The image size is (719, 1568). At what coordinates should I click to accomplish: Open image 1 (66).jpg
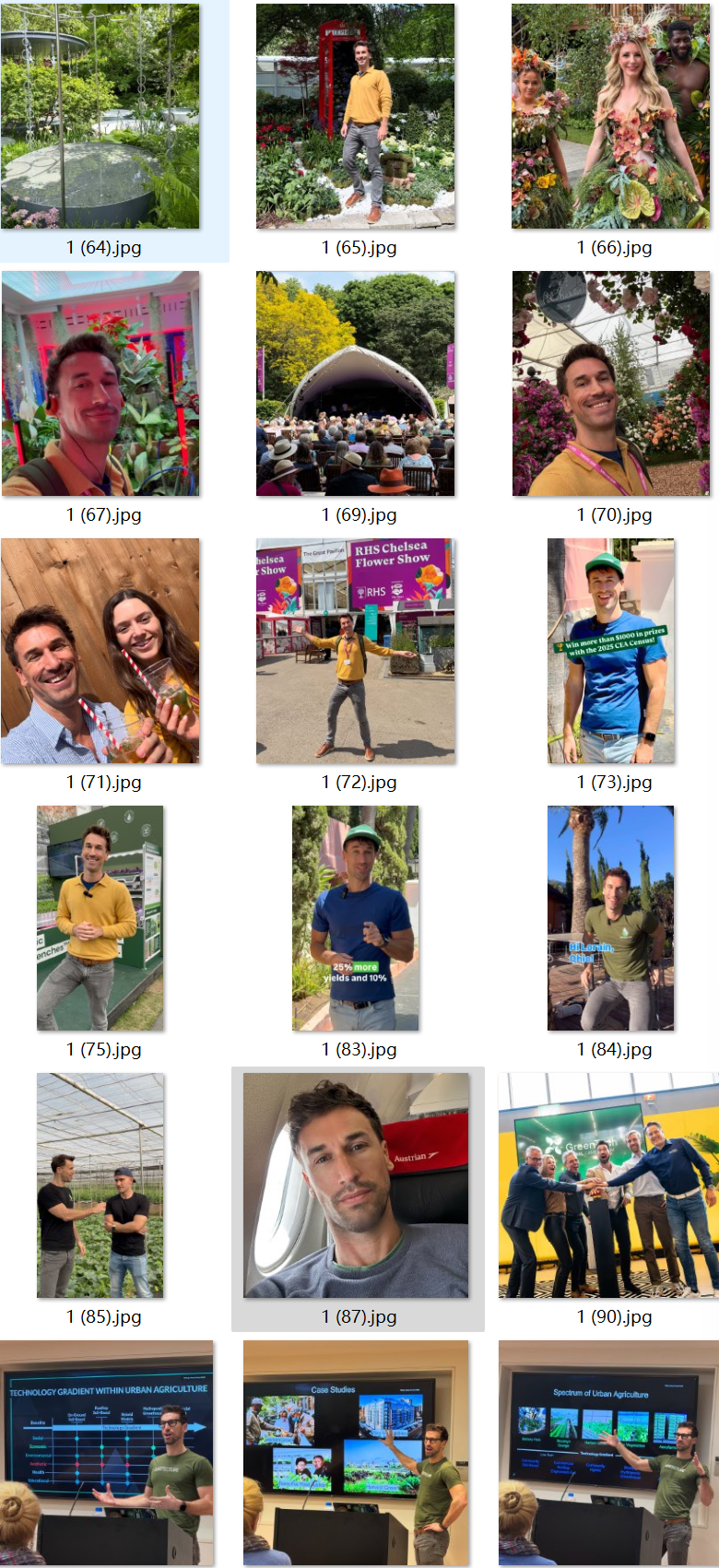611,116
